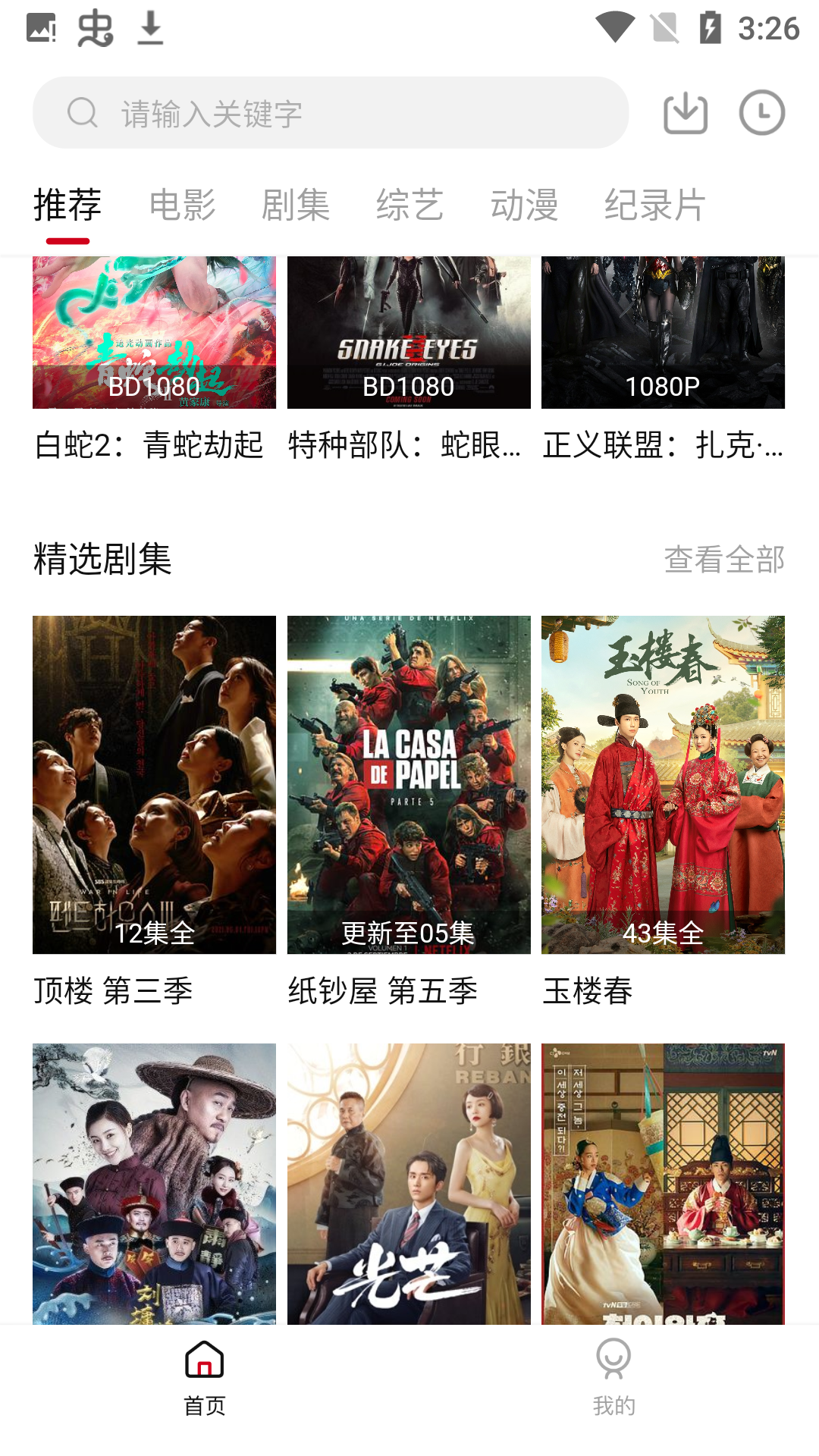Switch to the 电影 tab
This screenshot has height=1456, width=819.
coord(184,203)
